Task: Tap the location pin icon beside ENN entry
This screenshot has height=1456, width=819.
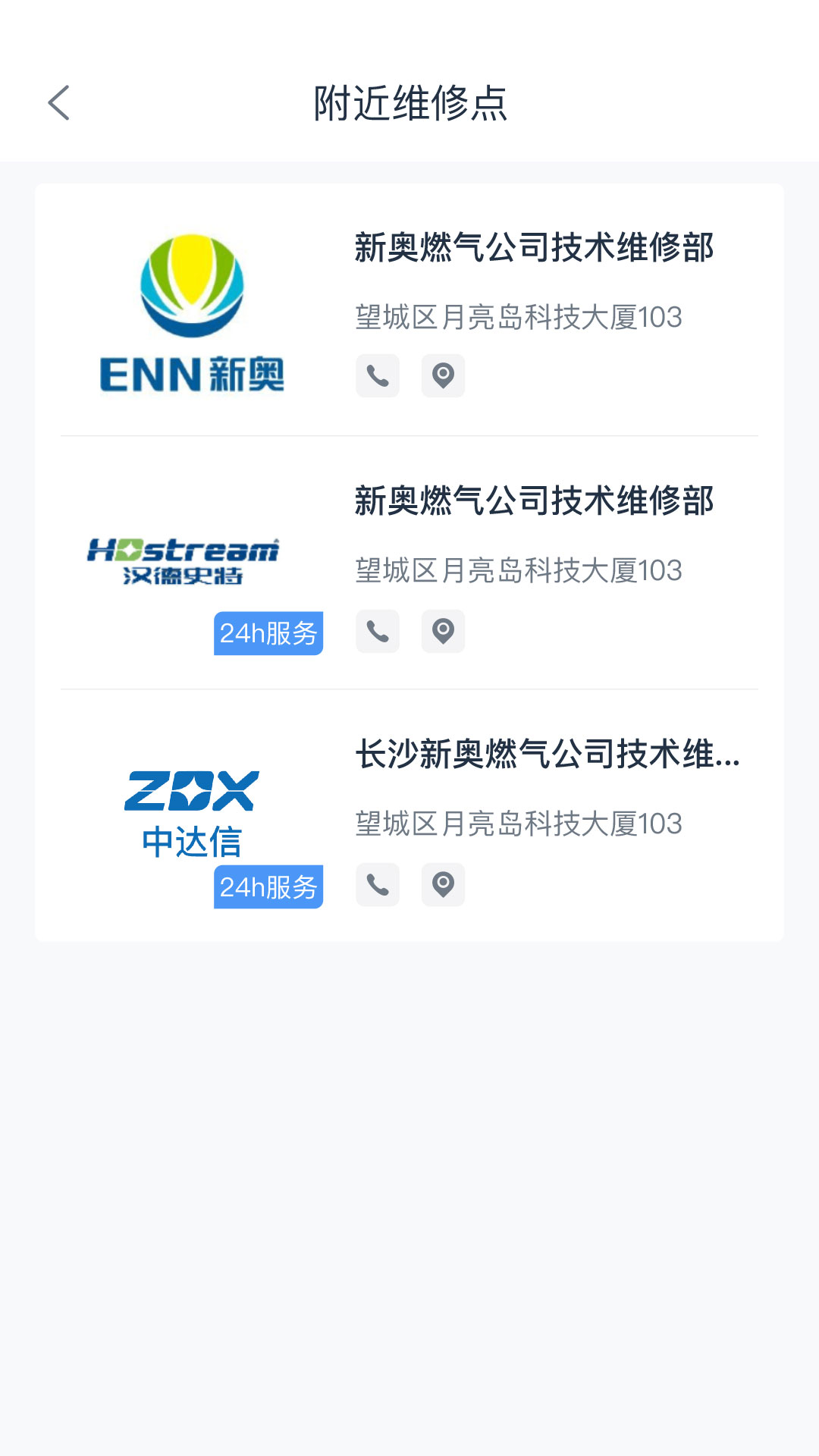Action: click(x=443, y=375)
